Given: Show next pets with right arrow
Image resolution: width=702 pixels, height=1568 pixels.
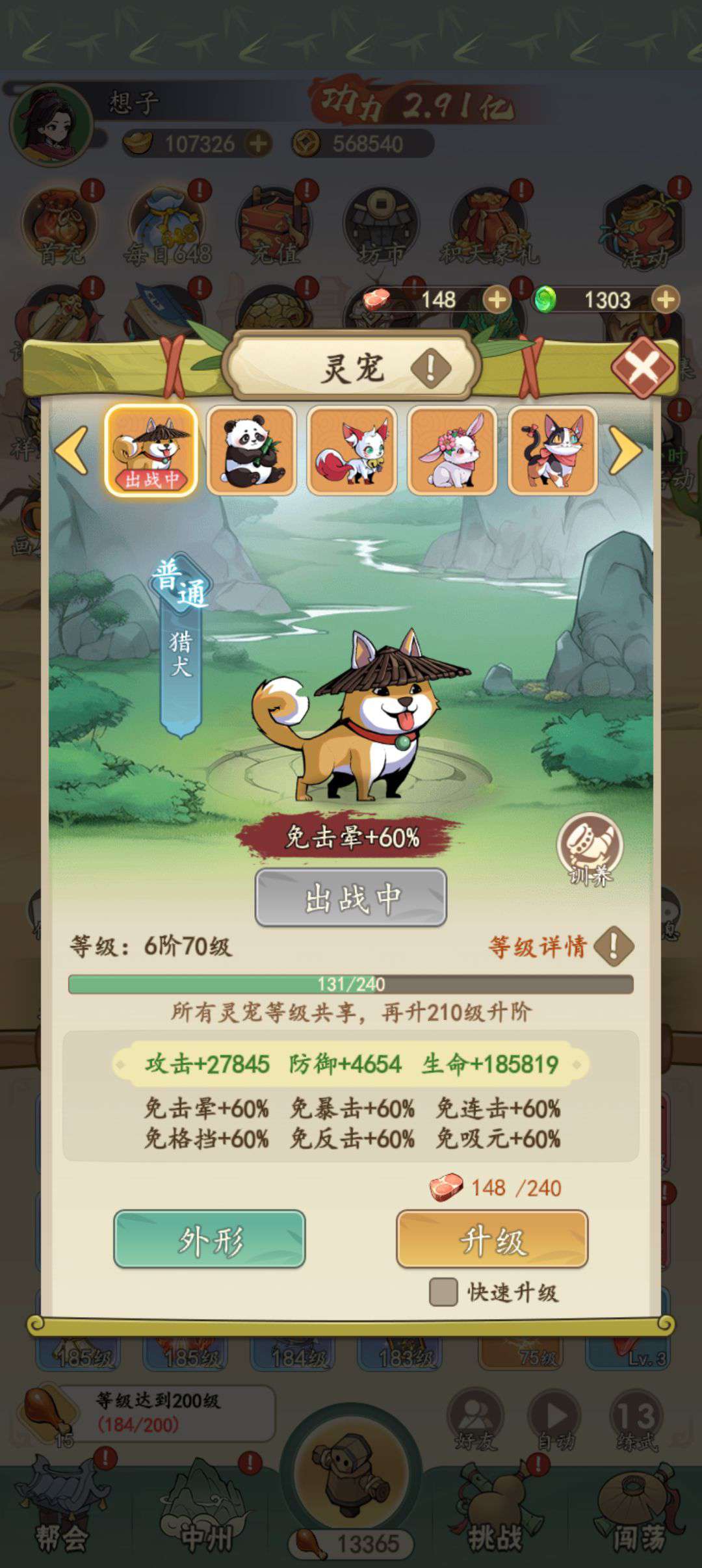Looking at the screenshot, I should pos(626,449).
